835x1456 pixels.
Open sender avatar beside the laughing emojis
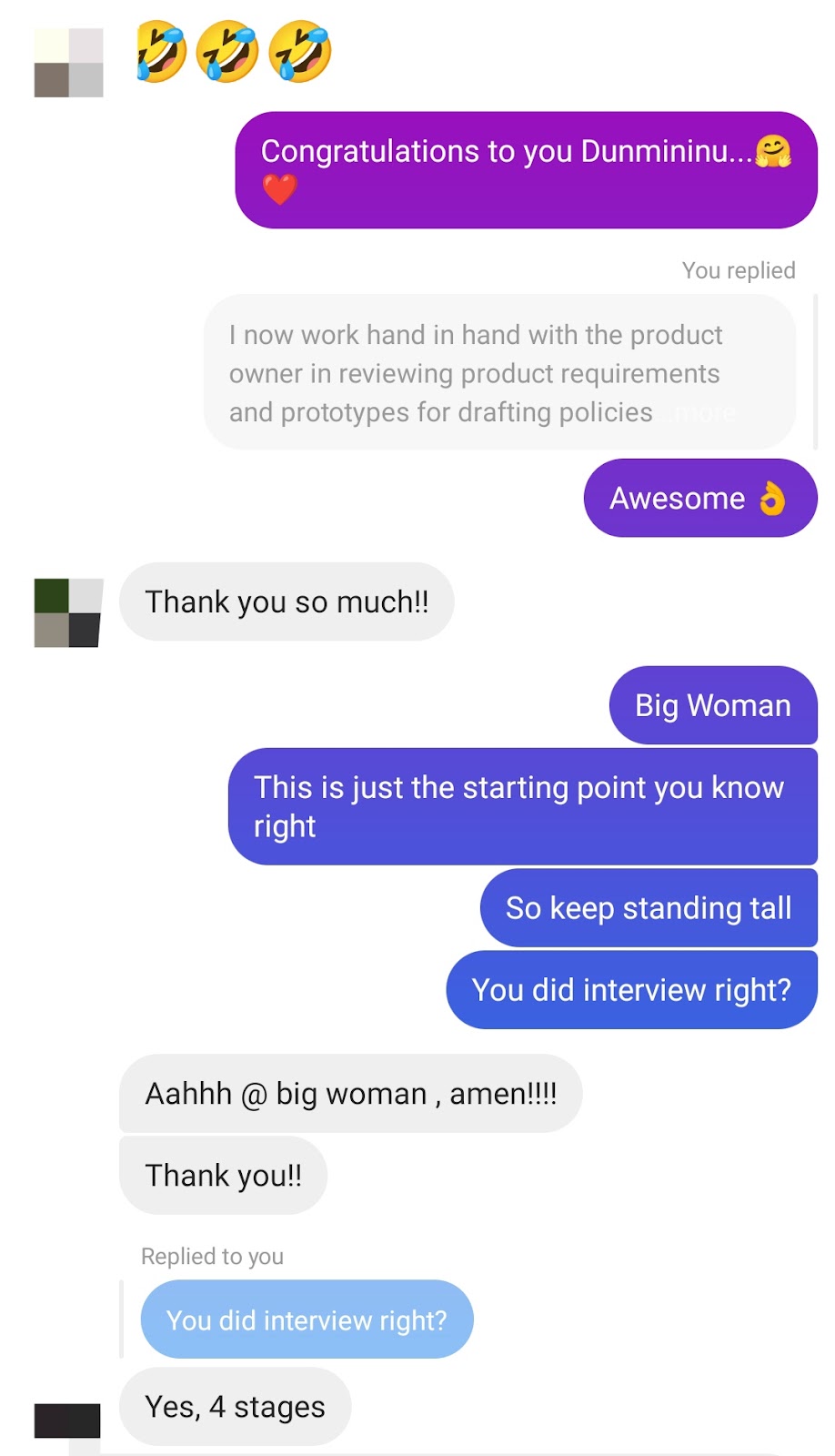(x=68, y=63)
